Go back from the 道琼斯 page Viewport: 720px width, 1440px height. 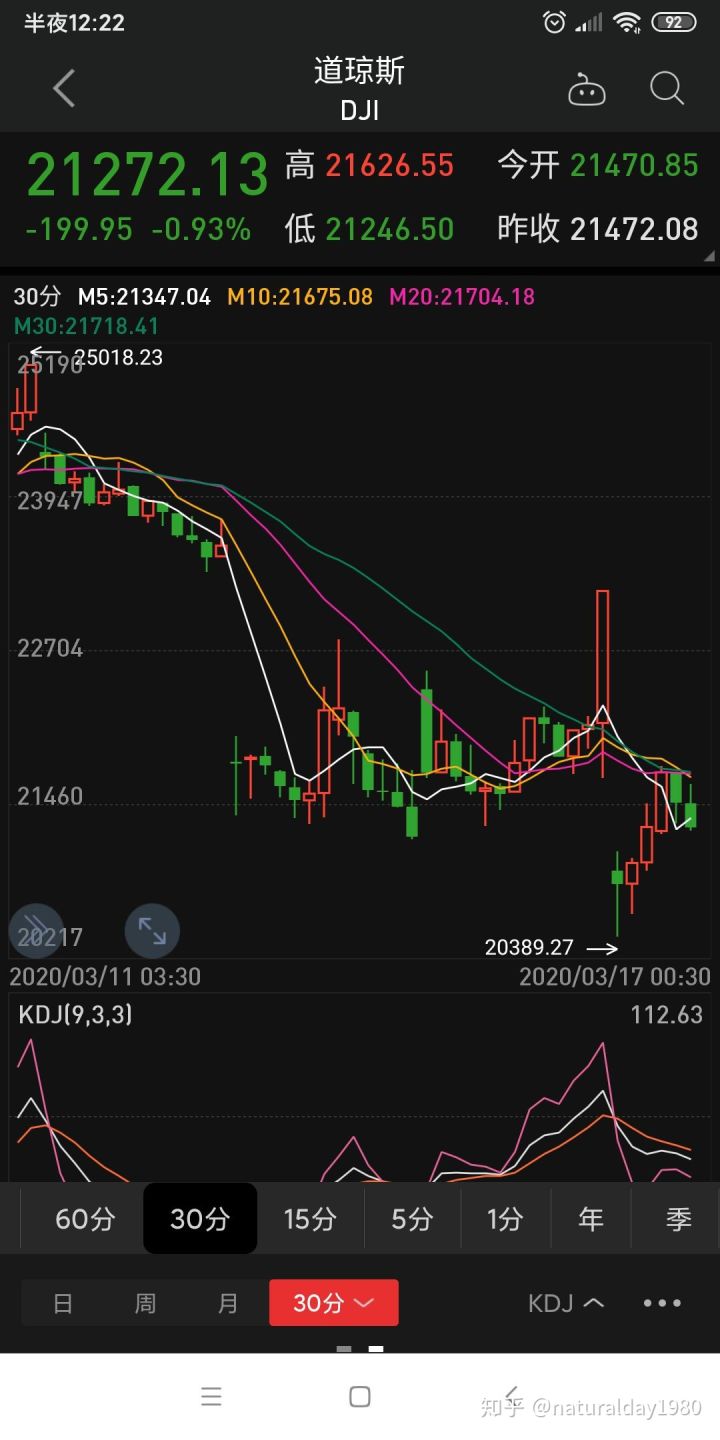tap(64, 89)
